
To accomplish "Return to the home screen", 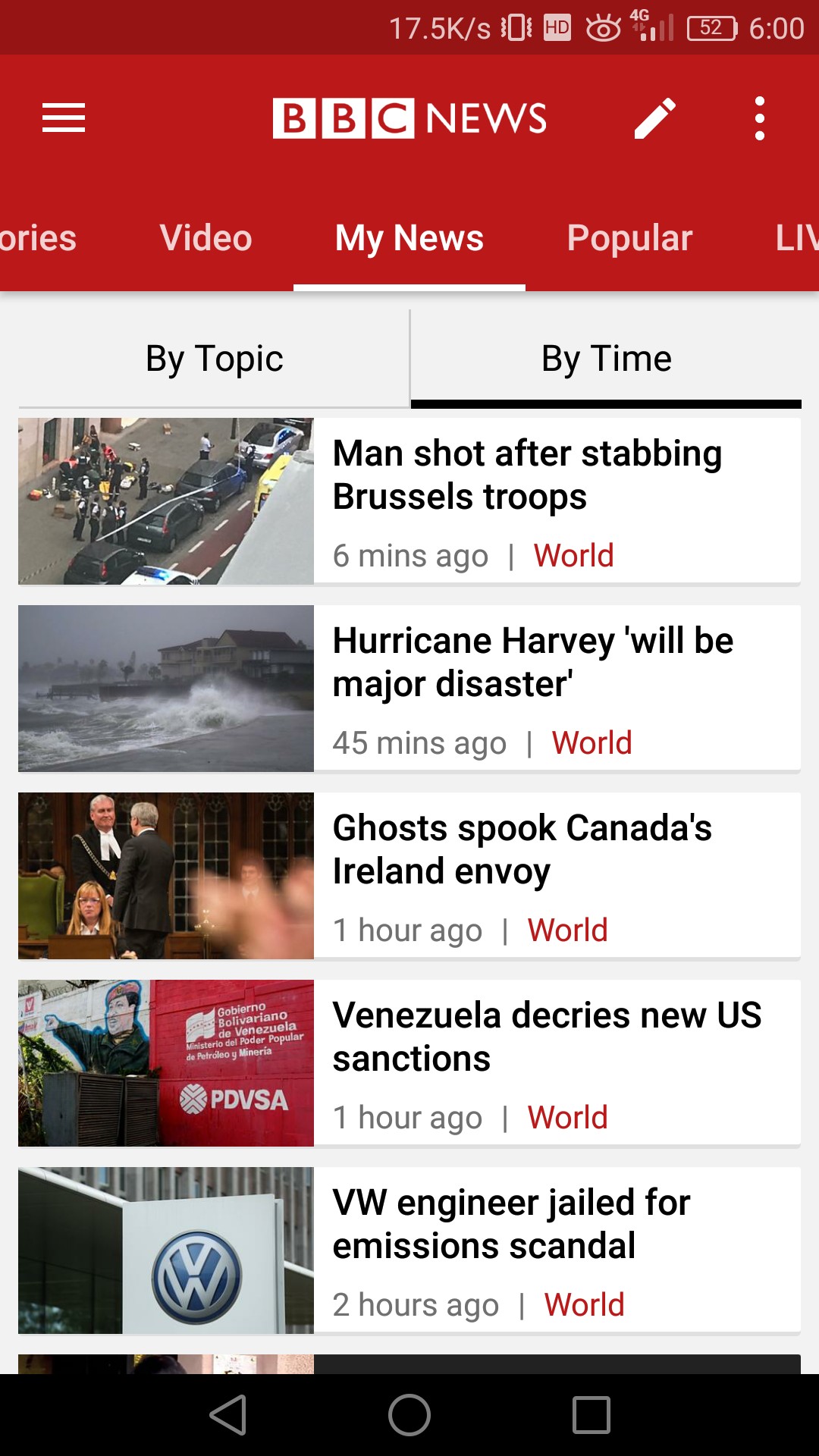I will (409, 1415).
